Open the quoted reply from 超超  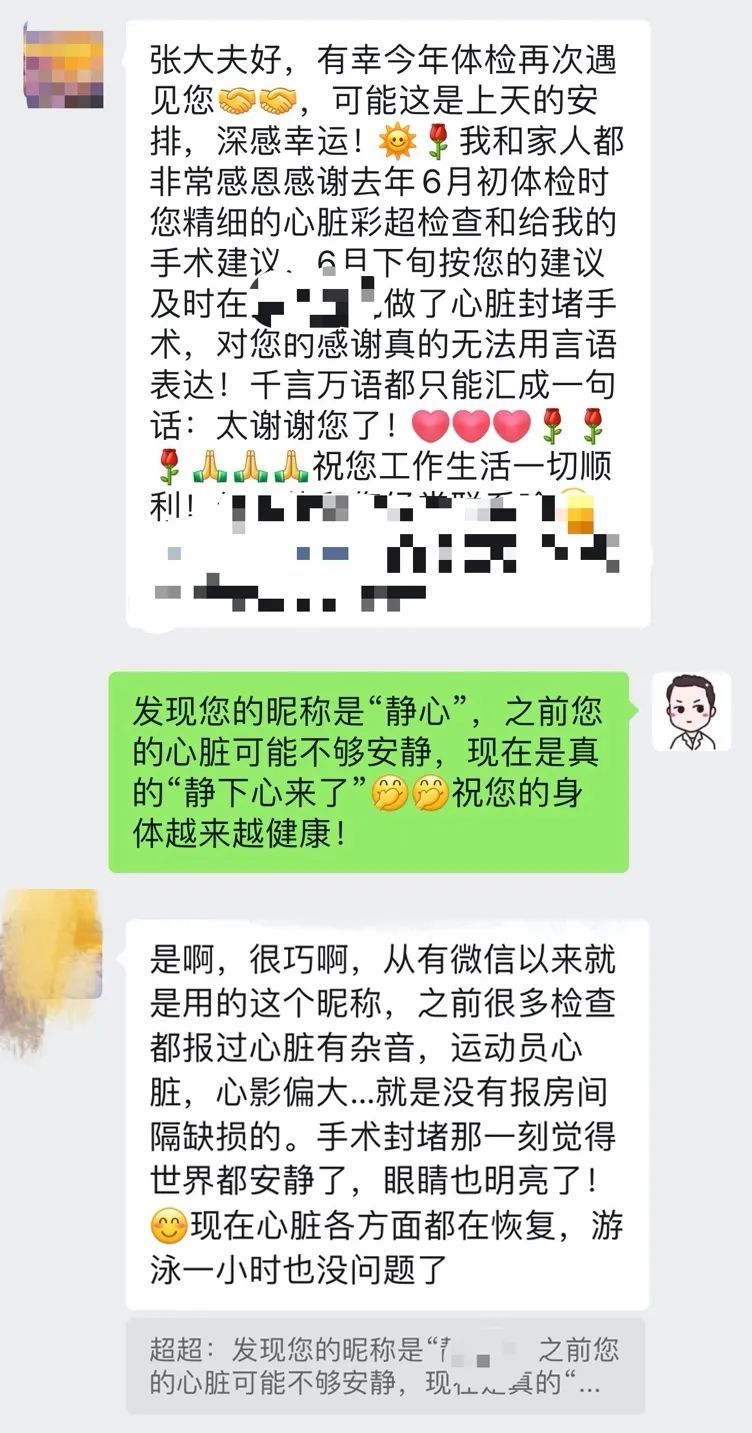[x=386, y=1366]
